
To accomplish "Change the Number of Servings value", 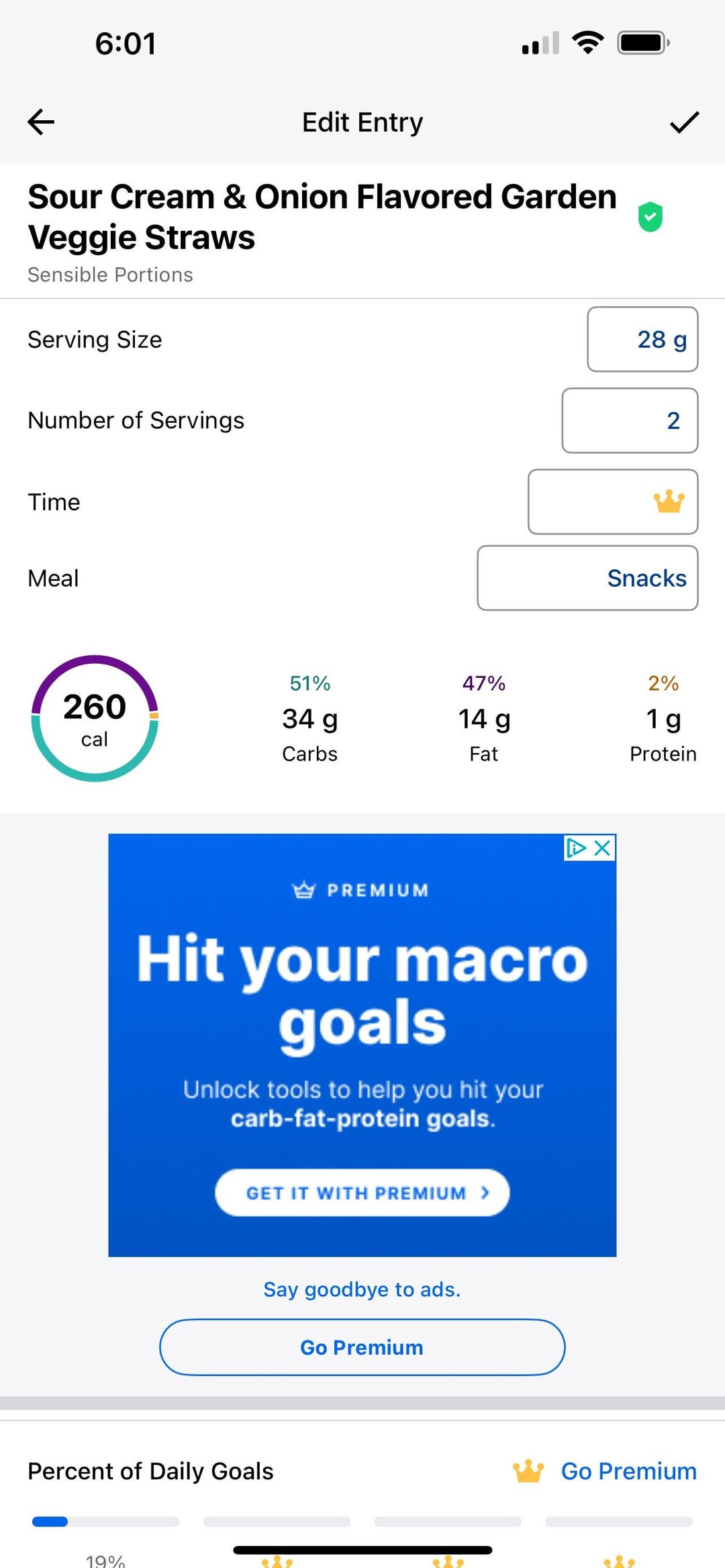I will tap(630, 421).
